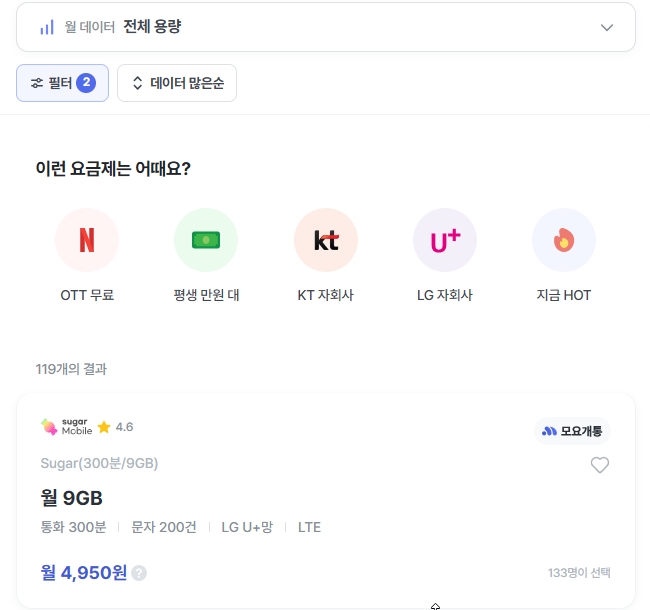Open the 필터 filter button

point(62,83)
